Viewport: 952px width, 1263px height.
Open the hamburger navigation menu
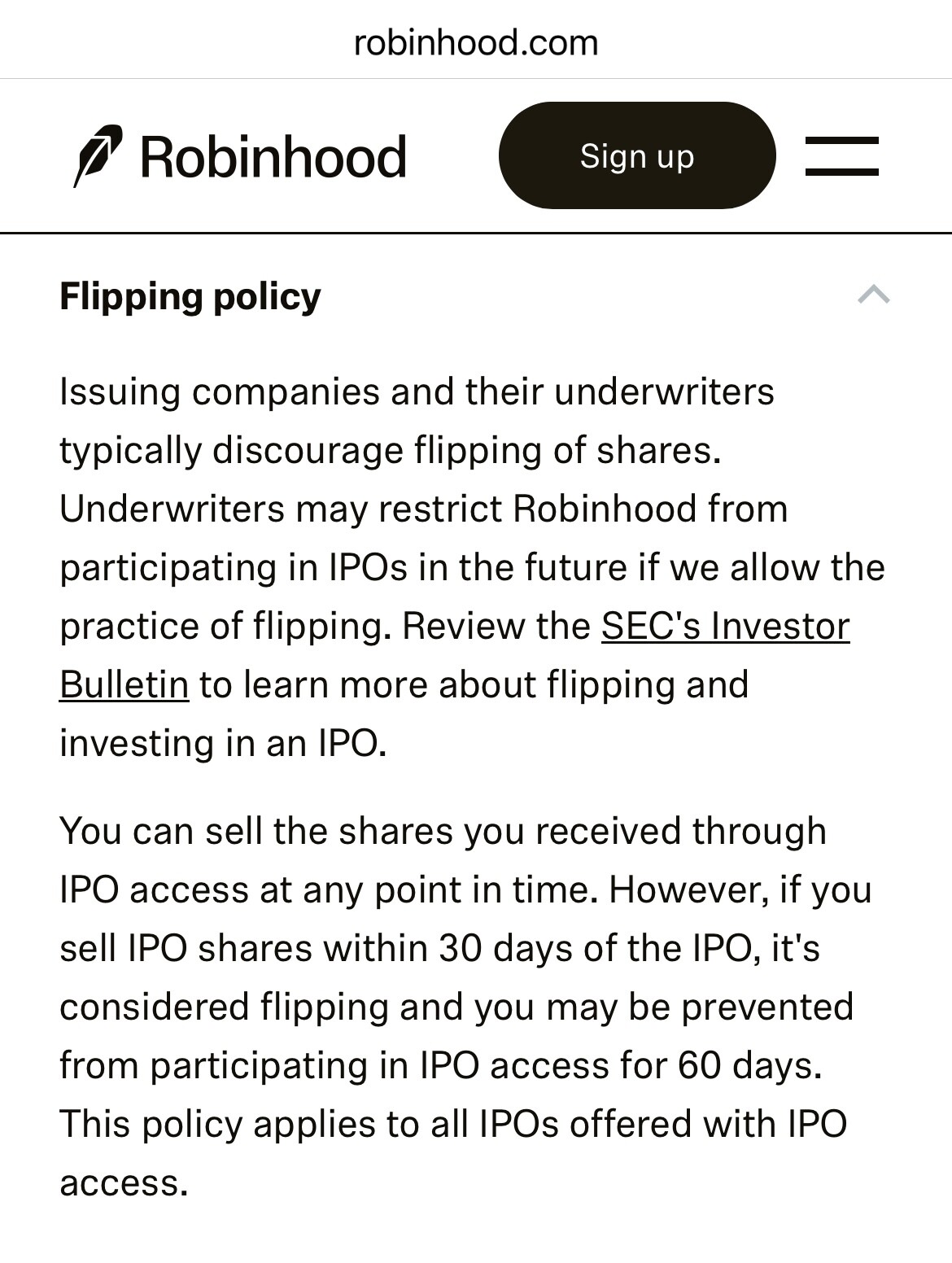click(x=841, y=155)
